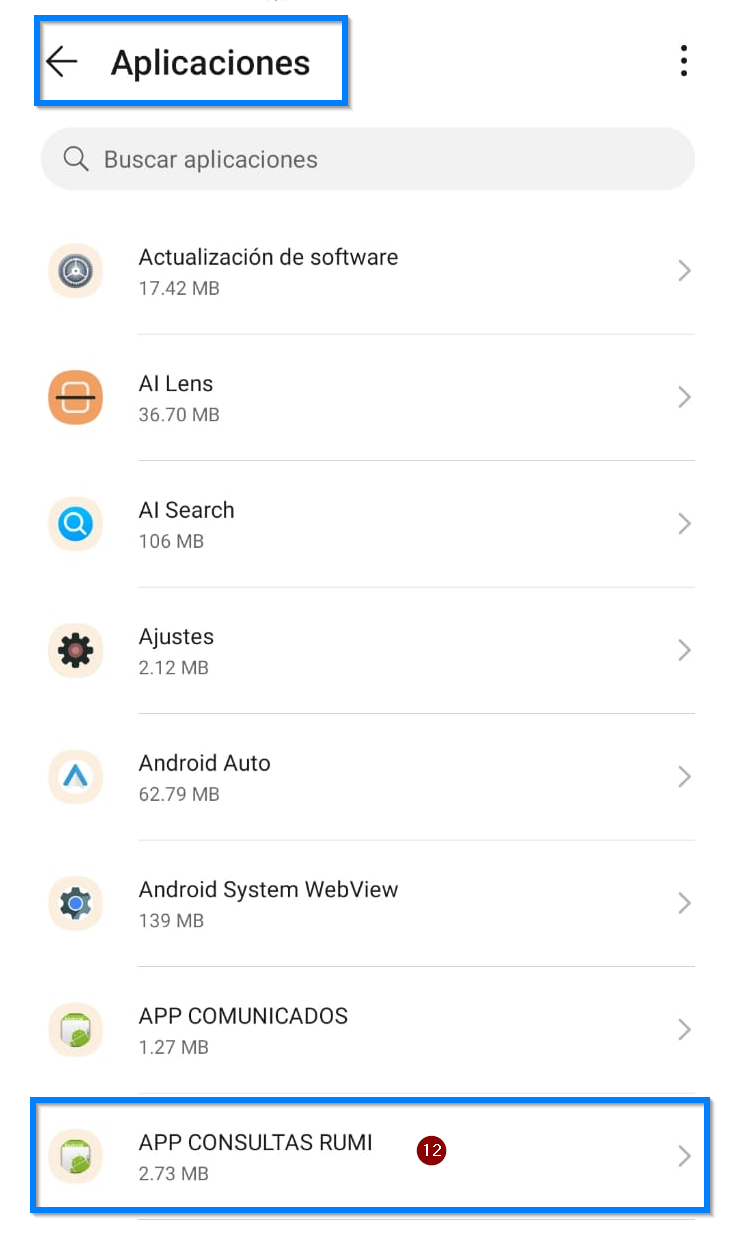Open the three-dot overflow menu
The image size is (737, 1236).
684,61
